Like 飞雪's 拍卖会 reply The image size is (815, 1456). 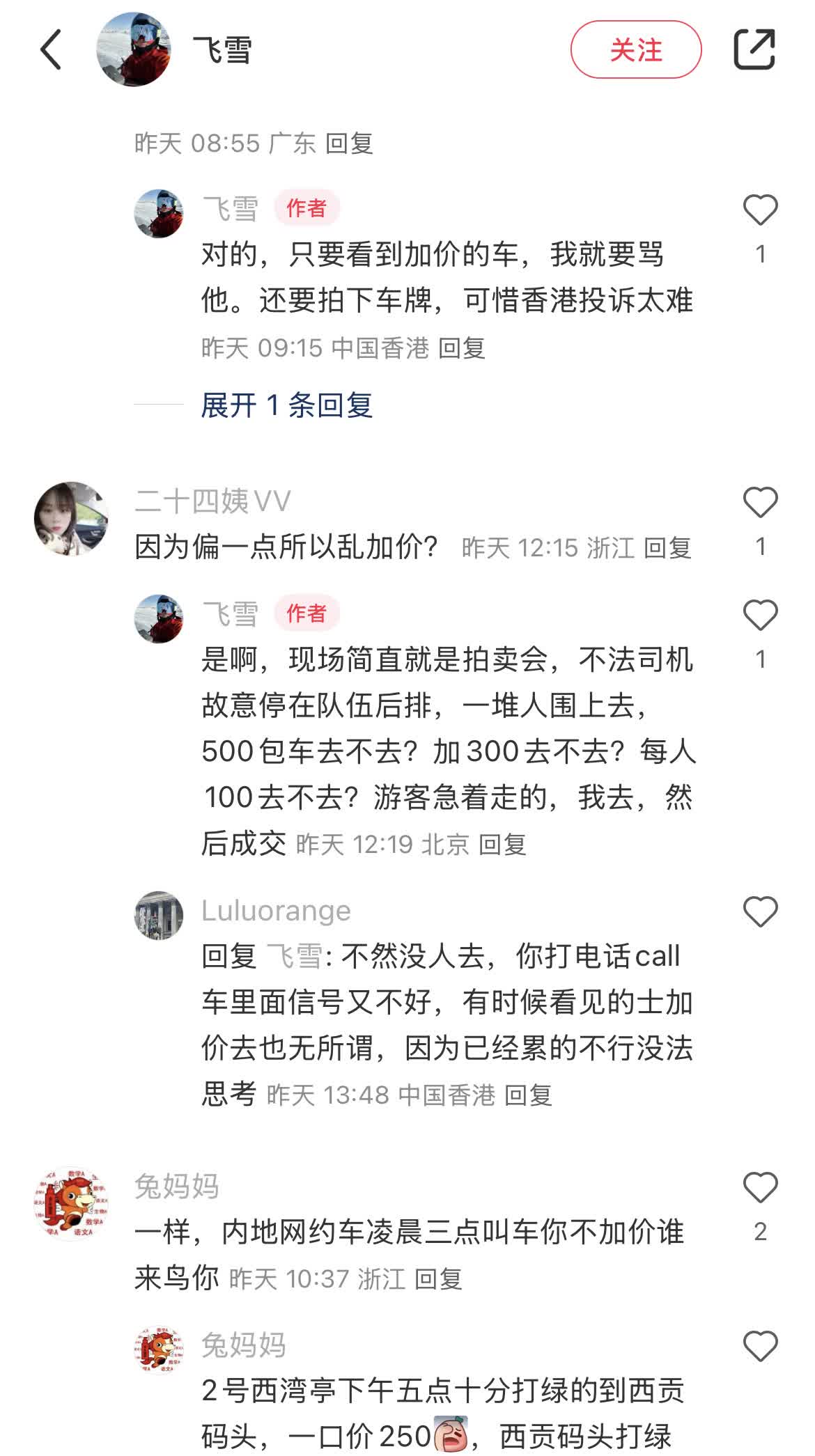[760, 616]
